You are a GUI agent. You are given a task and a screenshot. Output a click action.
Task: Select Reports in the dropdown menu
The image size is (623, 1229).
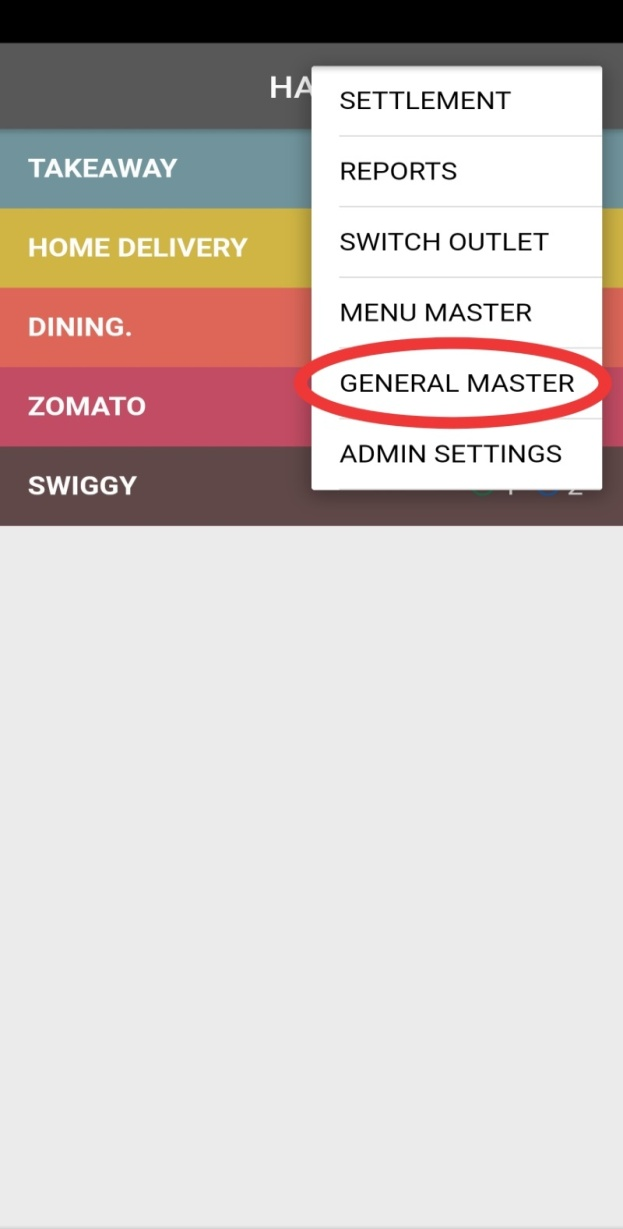[457, 171]
